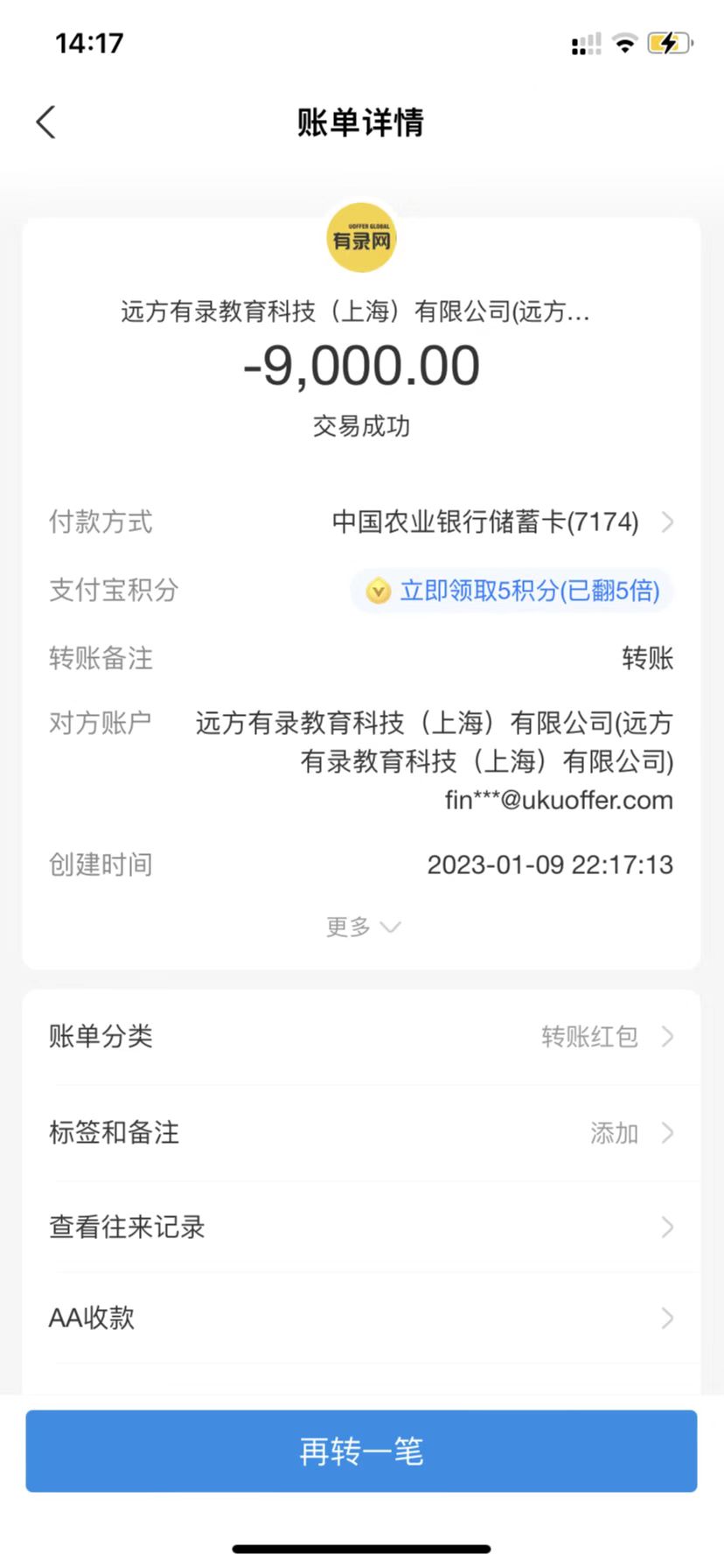Start an AA收款 request
The width and height of the screenshot is (724, 1568).
[x=362, y=1318]
